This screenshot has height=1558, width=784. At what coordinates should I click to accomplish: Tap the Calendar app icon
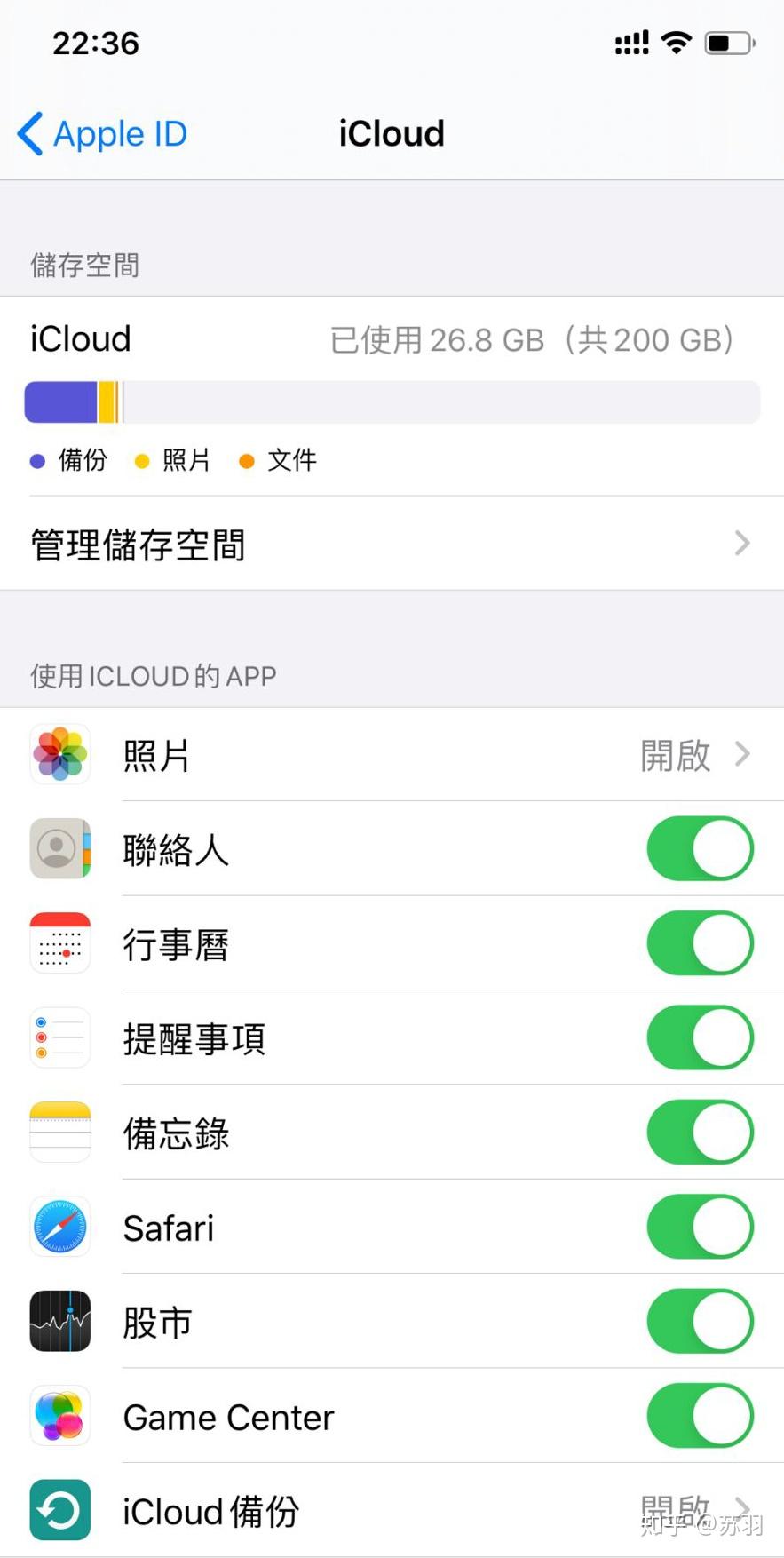tap(59, 942)
